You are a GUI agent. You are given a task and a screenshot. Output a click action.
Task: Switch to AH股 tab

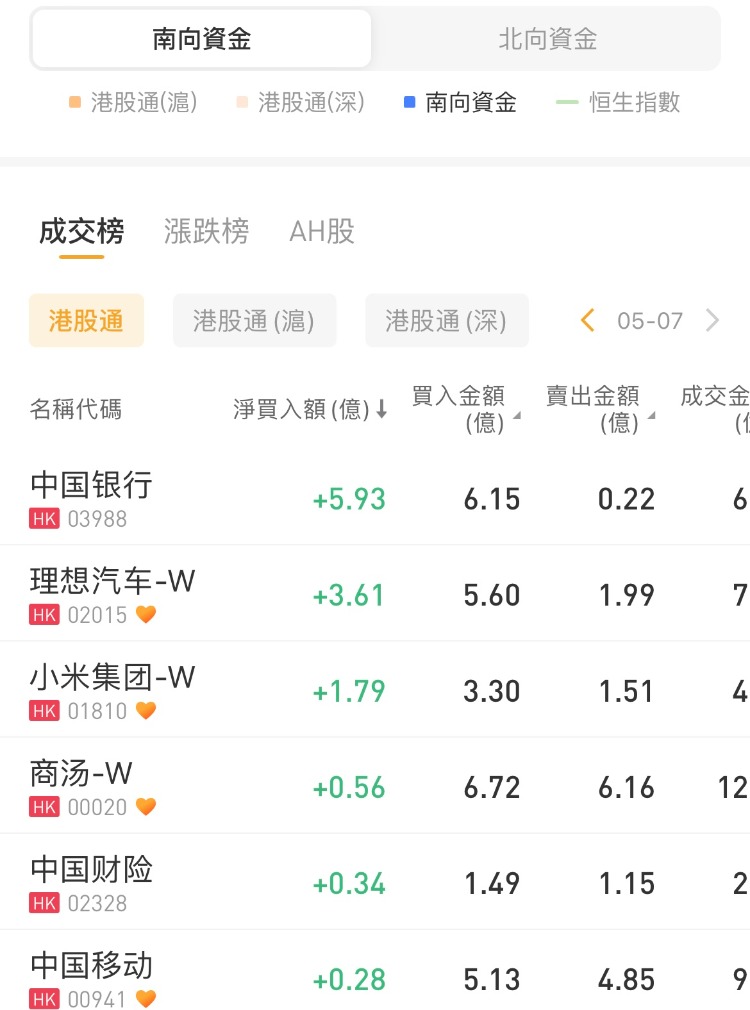(322, 232)
